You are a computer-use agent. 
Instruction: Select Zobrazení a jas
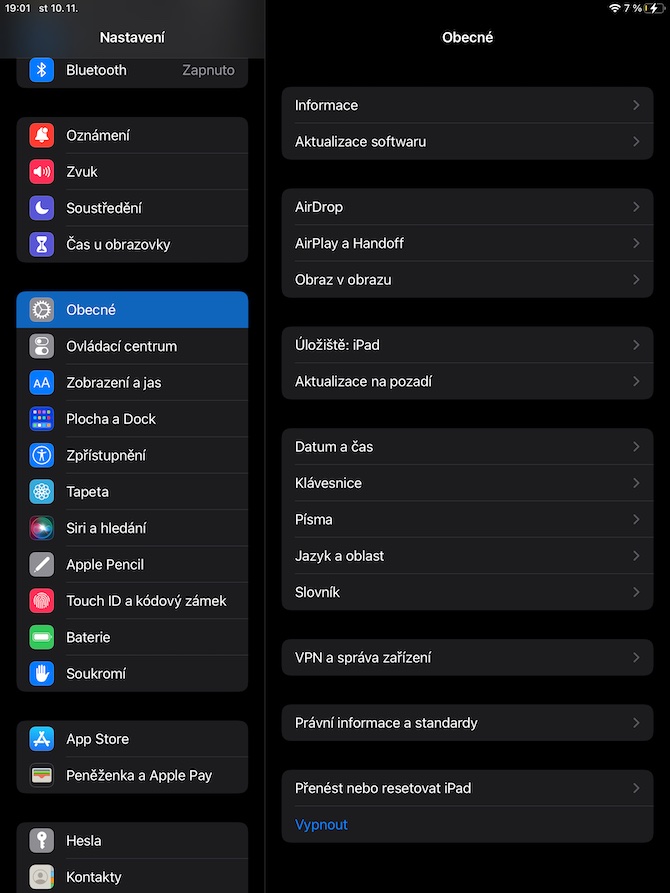click(x=132, y=383)
